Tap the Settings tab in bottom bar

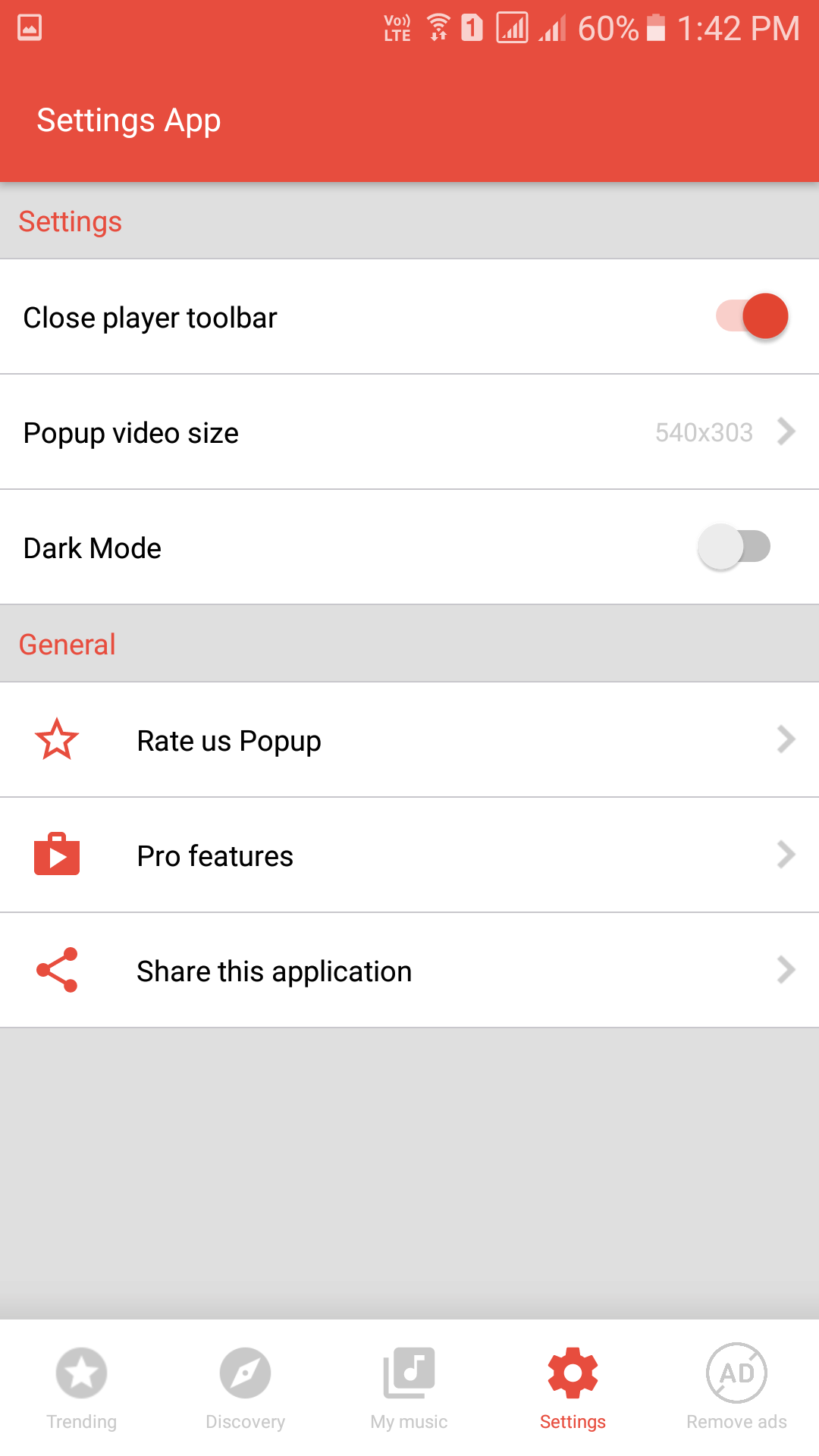573,1388
